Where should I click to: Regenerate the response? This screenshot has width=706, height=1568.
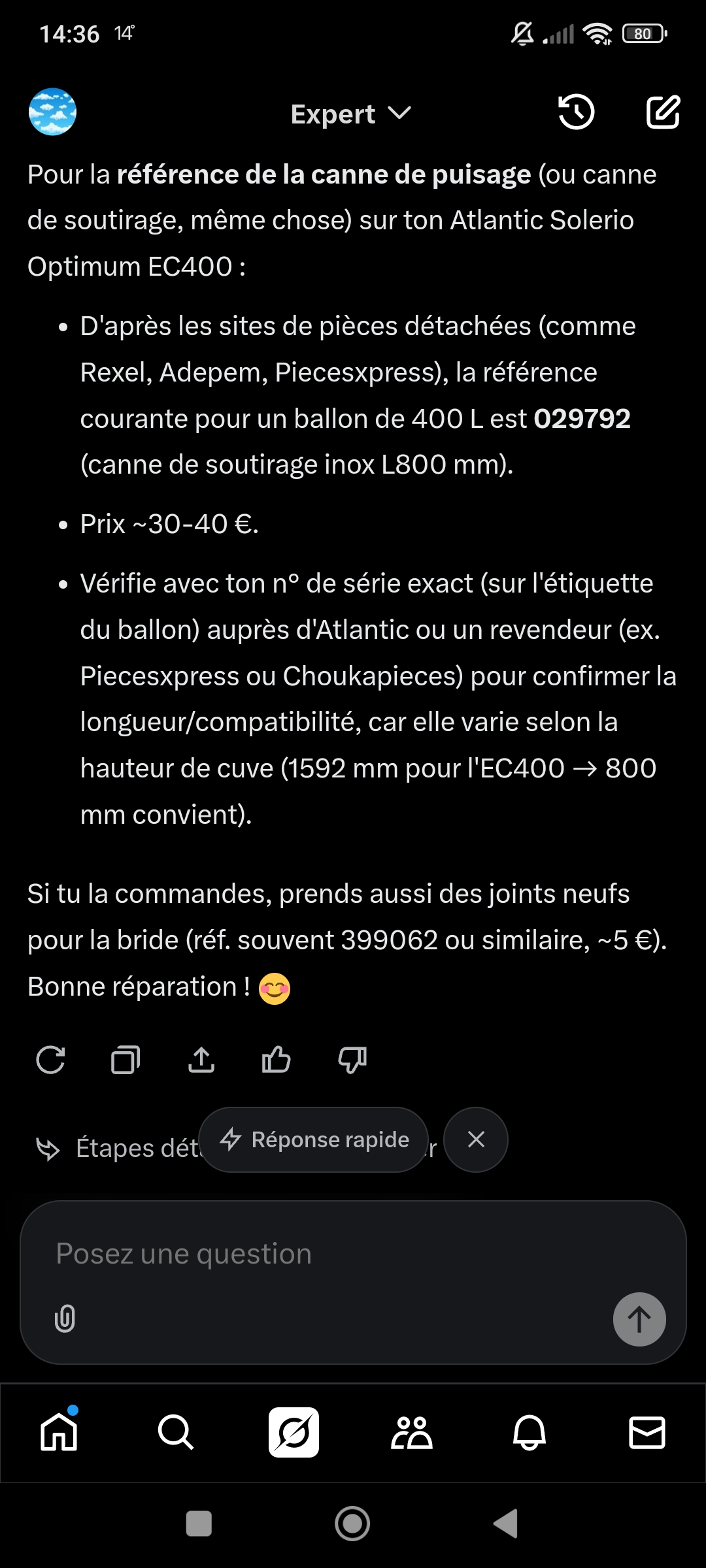coord(50,1060)
